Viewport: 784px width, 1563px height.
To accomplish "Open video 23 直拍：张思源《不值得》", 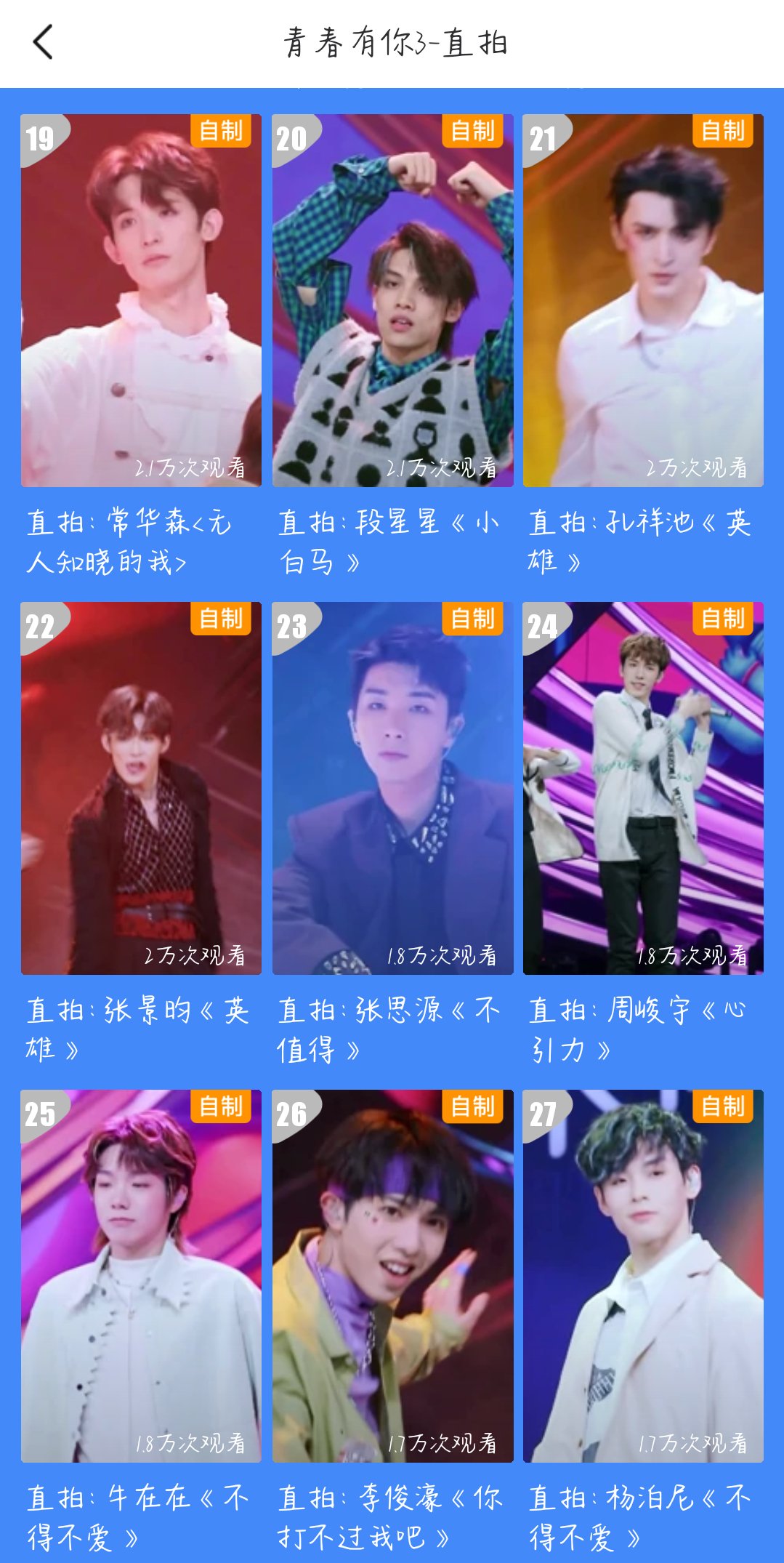I will [x=392, y=788].
